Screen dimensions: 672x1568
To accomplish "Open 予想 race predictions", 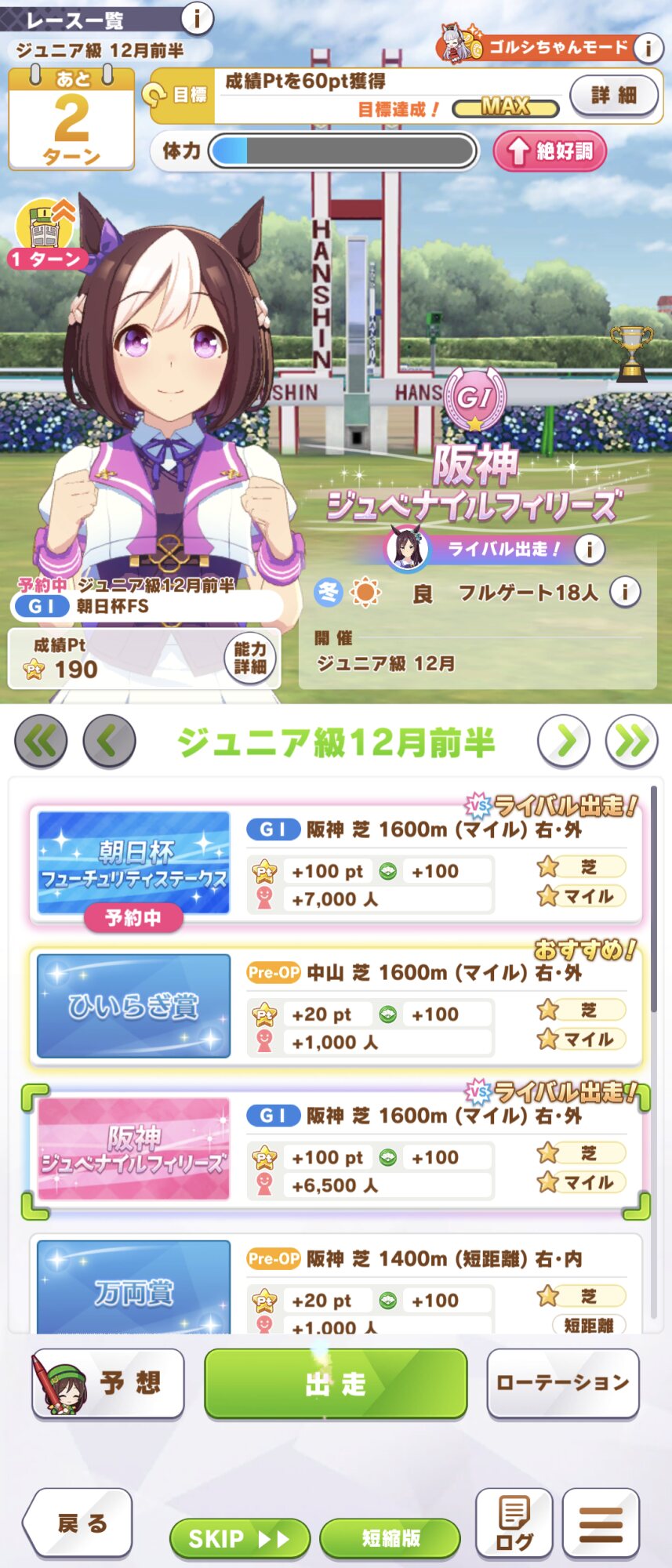I will pos(108,1384).
